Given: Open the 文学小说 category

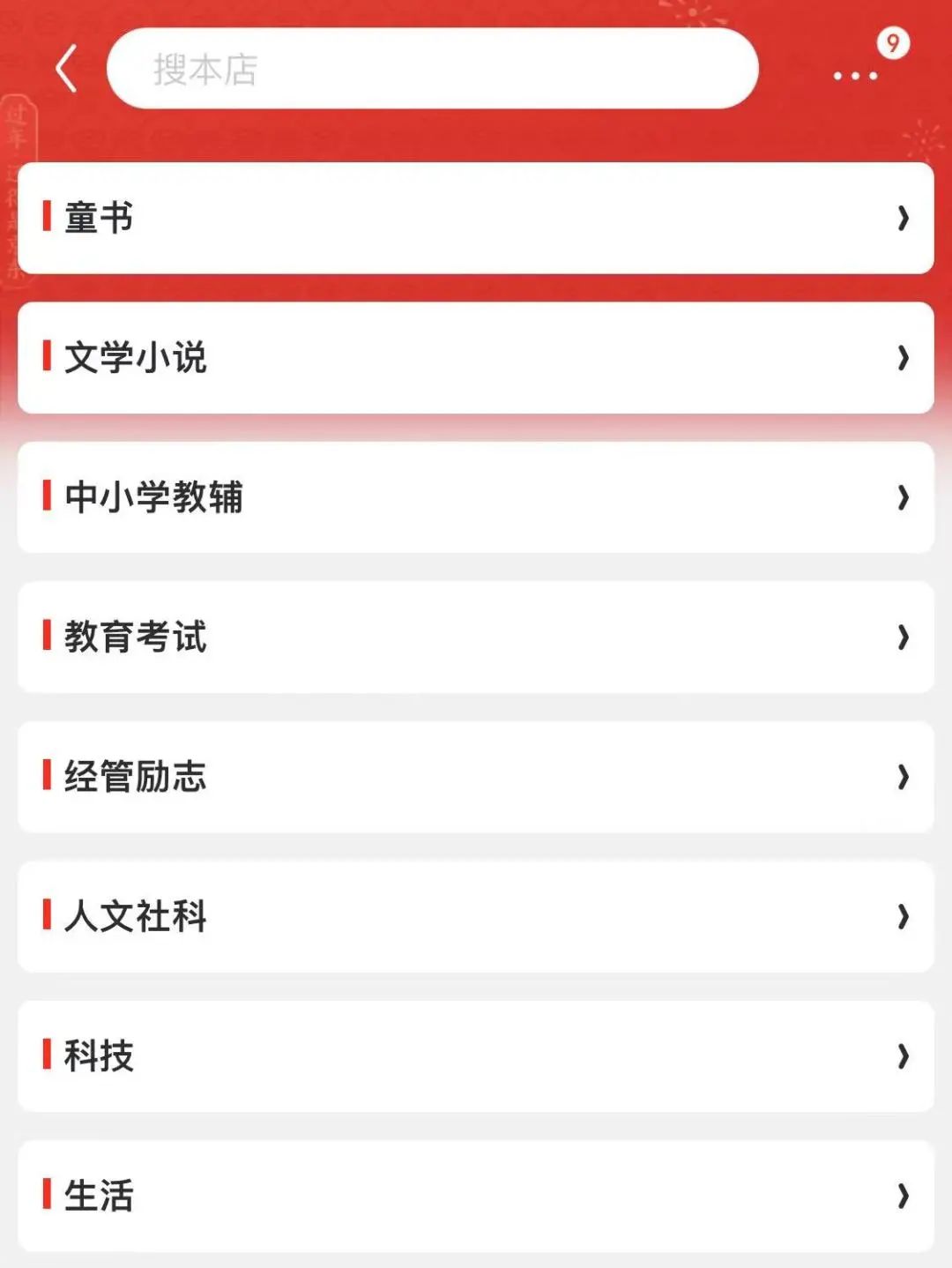Looking at the screenshot, I should point(476,357).
